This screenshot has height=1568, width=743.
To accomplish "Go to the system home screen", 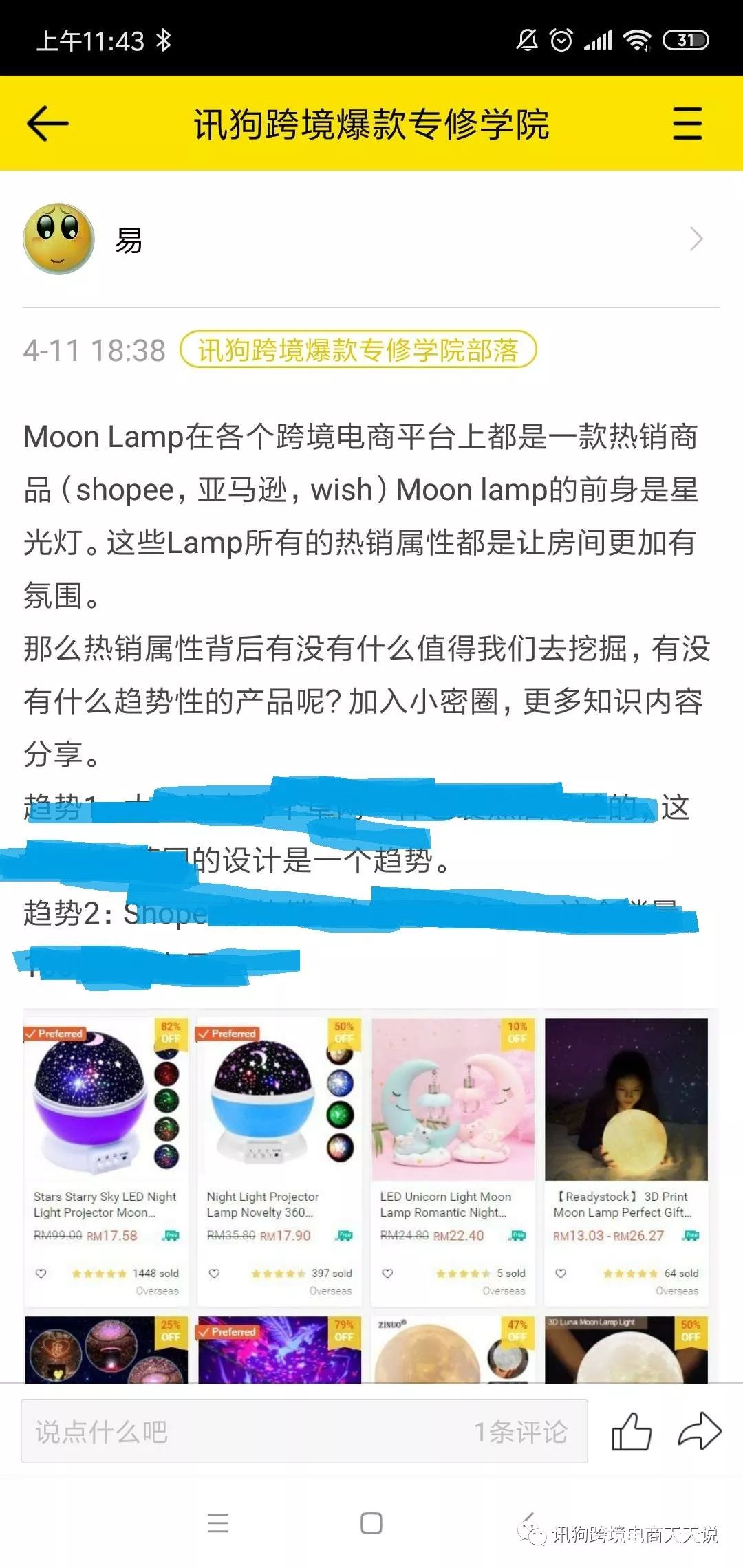I will 371,1523.
